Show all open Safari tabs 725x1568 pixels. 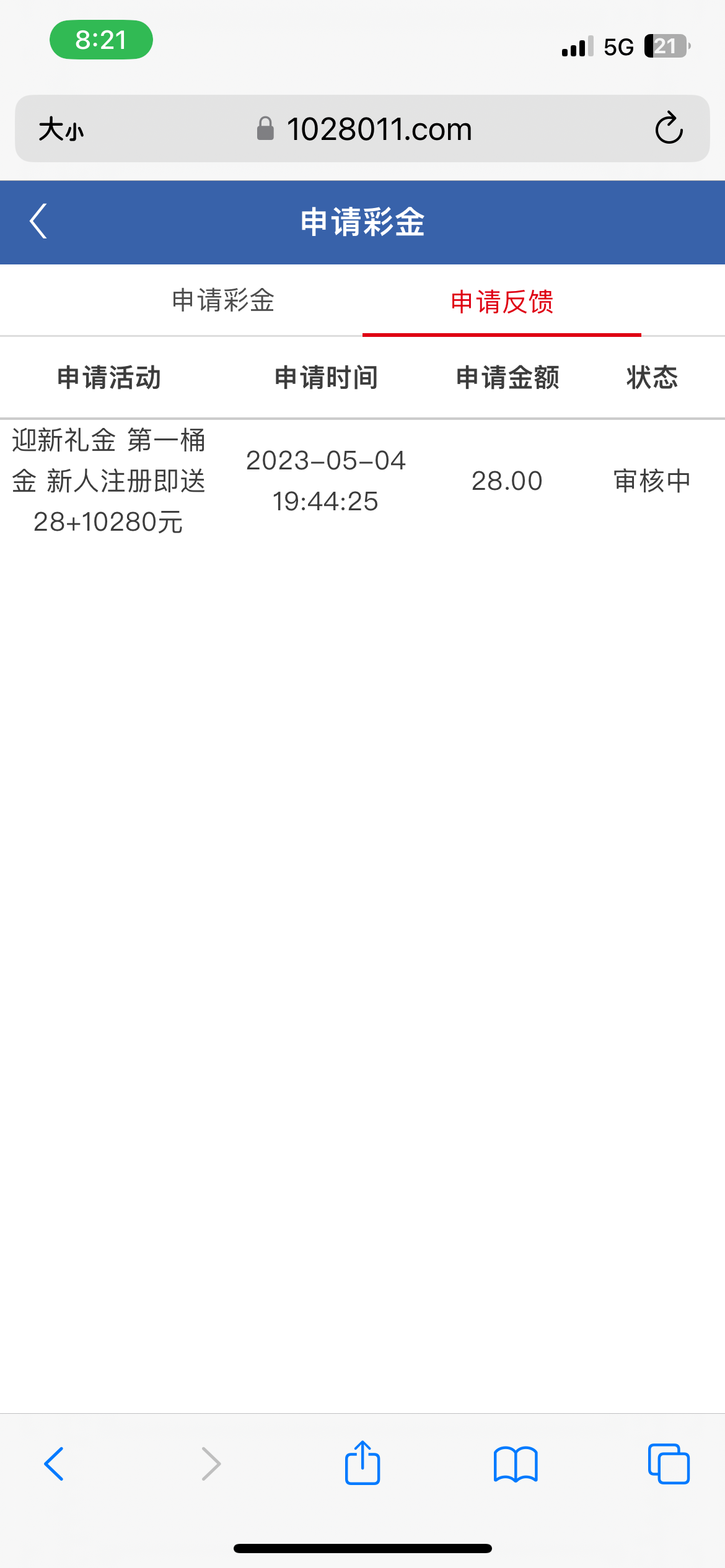point(669,1464)
